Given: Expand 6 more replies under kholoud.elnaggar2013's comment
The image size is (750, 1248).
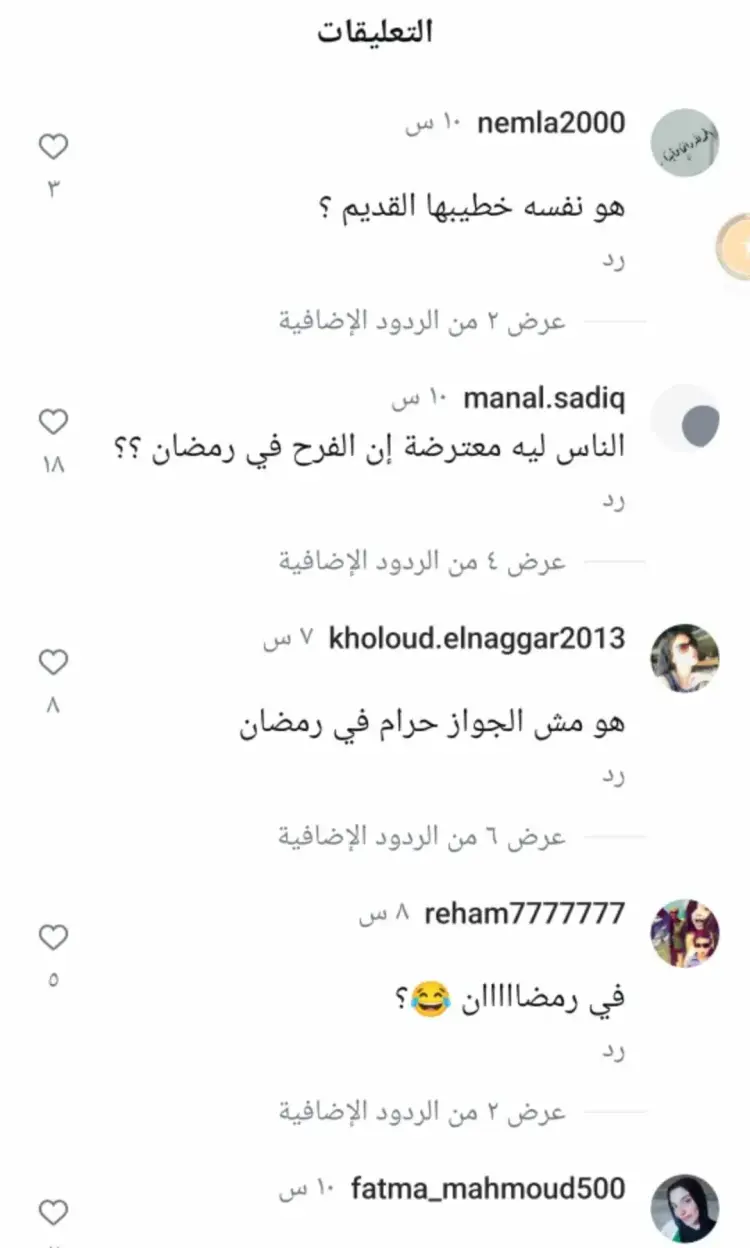Looking at the screenshot, I should [x=422, y=837].
